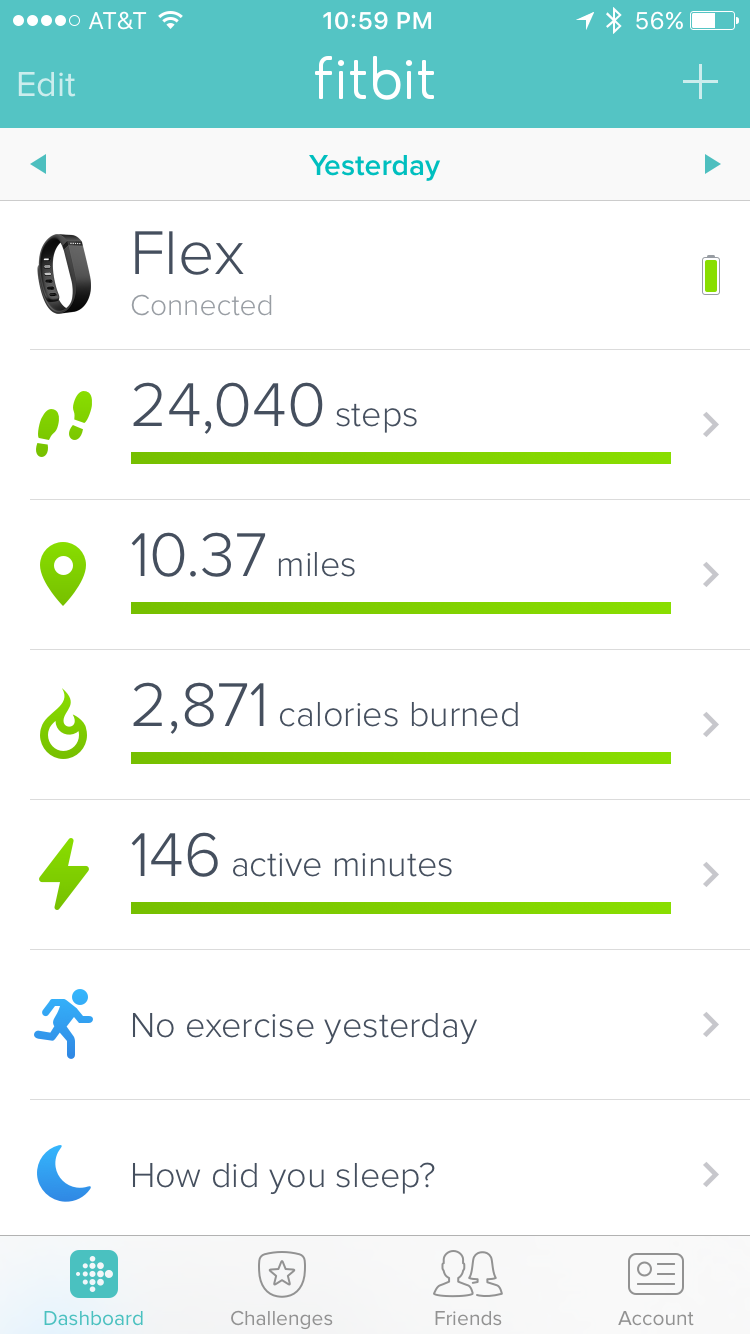Switch to the Friends tab
Image resolution: width=750 pixels, height=1334 pixels.
coord(468,1288)
